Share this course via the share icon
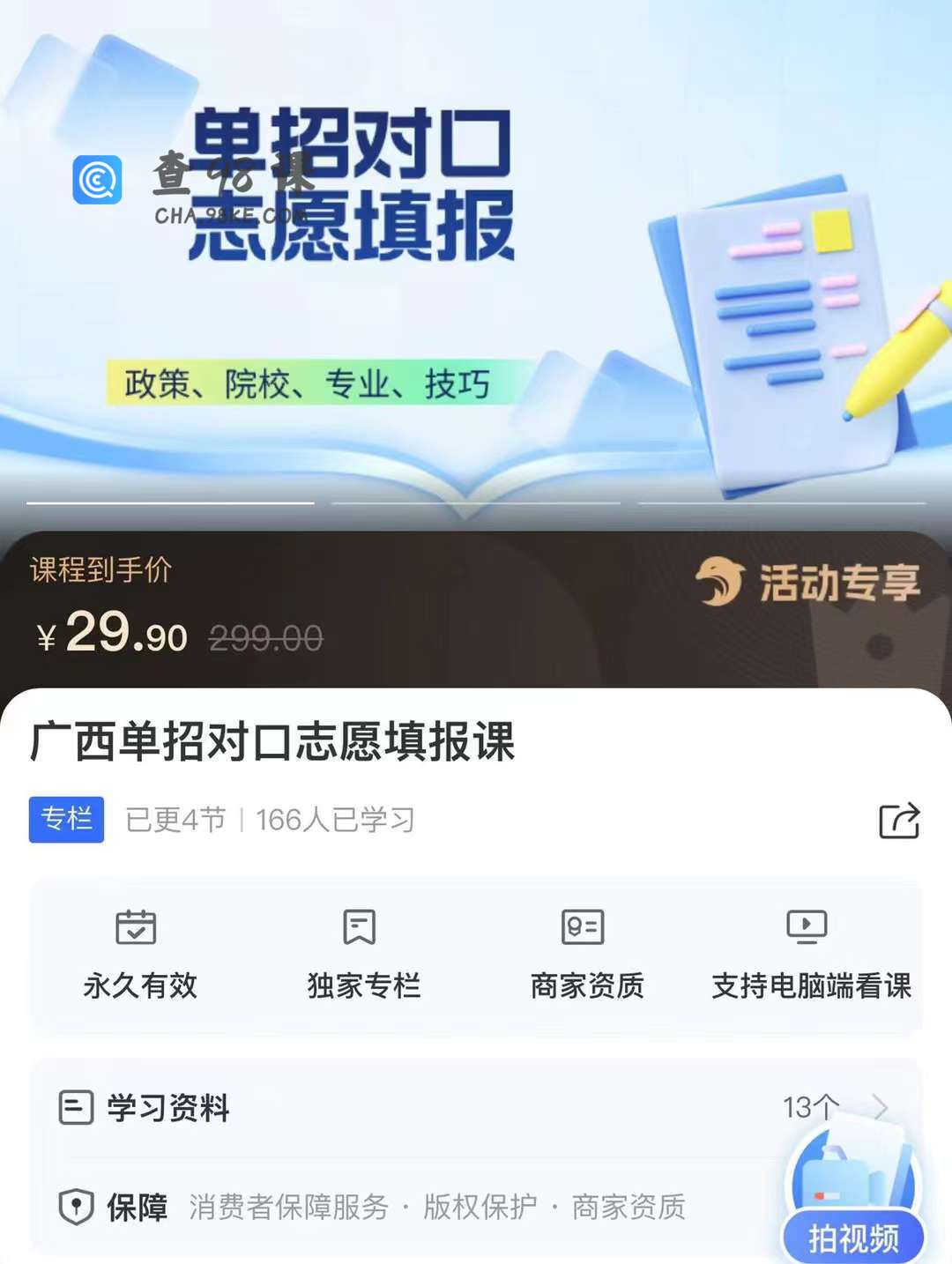Image resolution: width=952 pixels, height=1264 pixels. click(899, 821)
